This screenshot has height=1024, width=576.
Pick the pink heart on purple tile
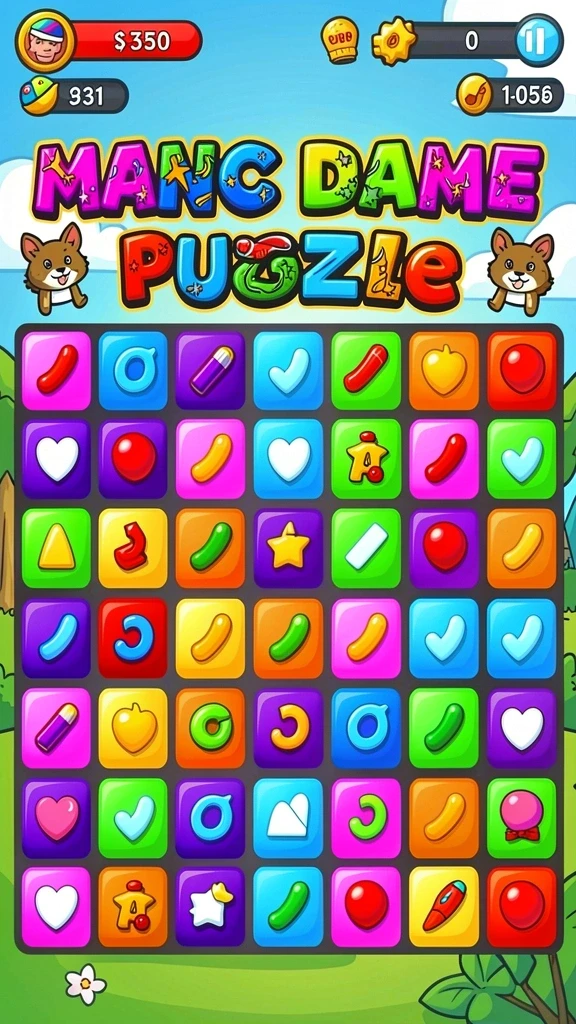(56, 818)
